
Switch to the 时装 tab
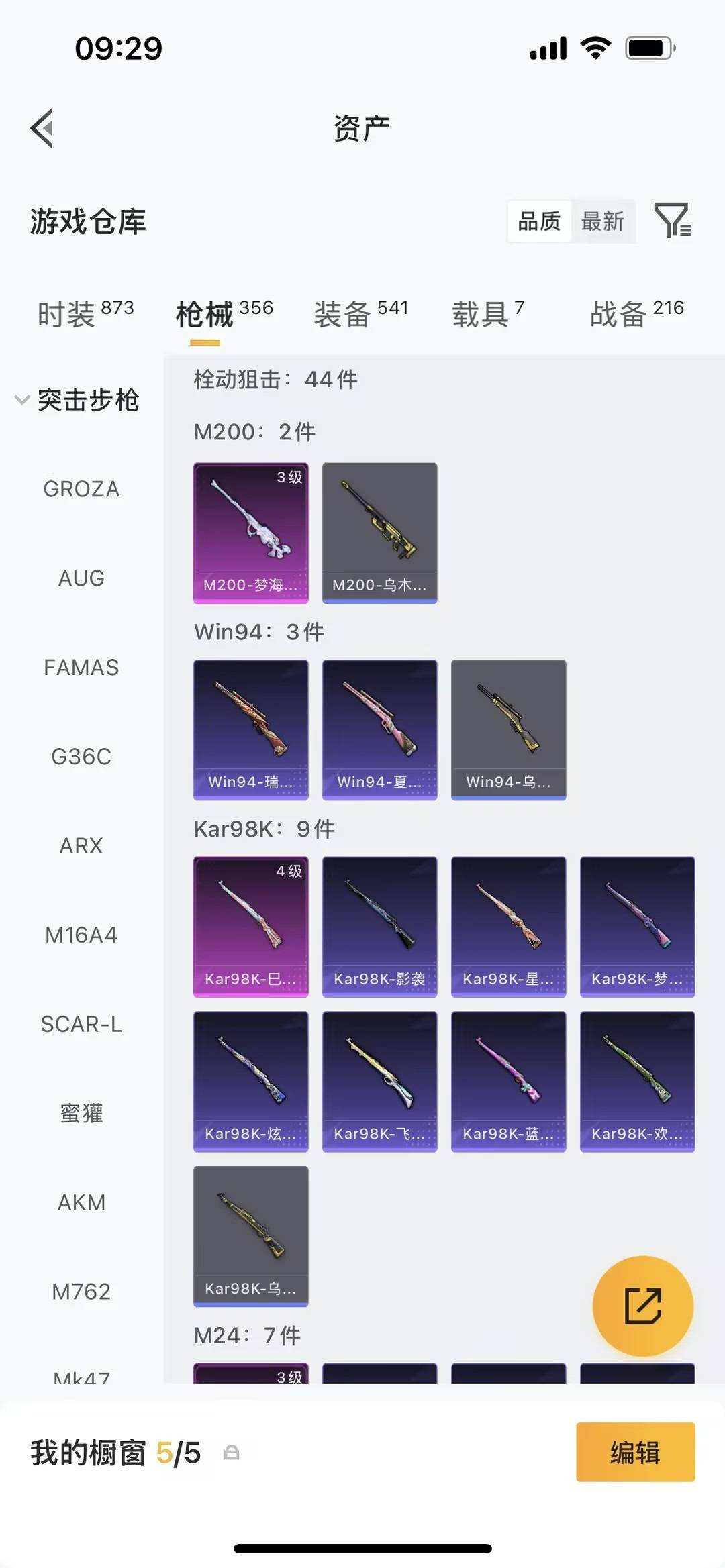[85, 313]
